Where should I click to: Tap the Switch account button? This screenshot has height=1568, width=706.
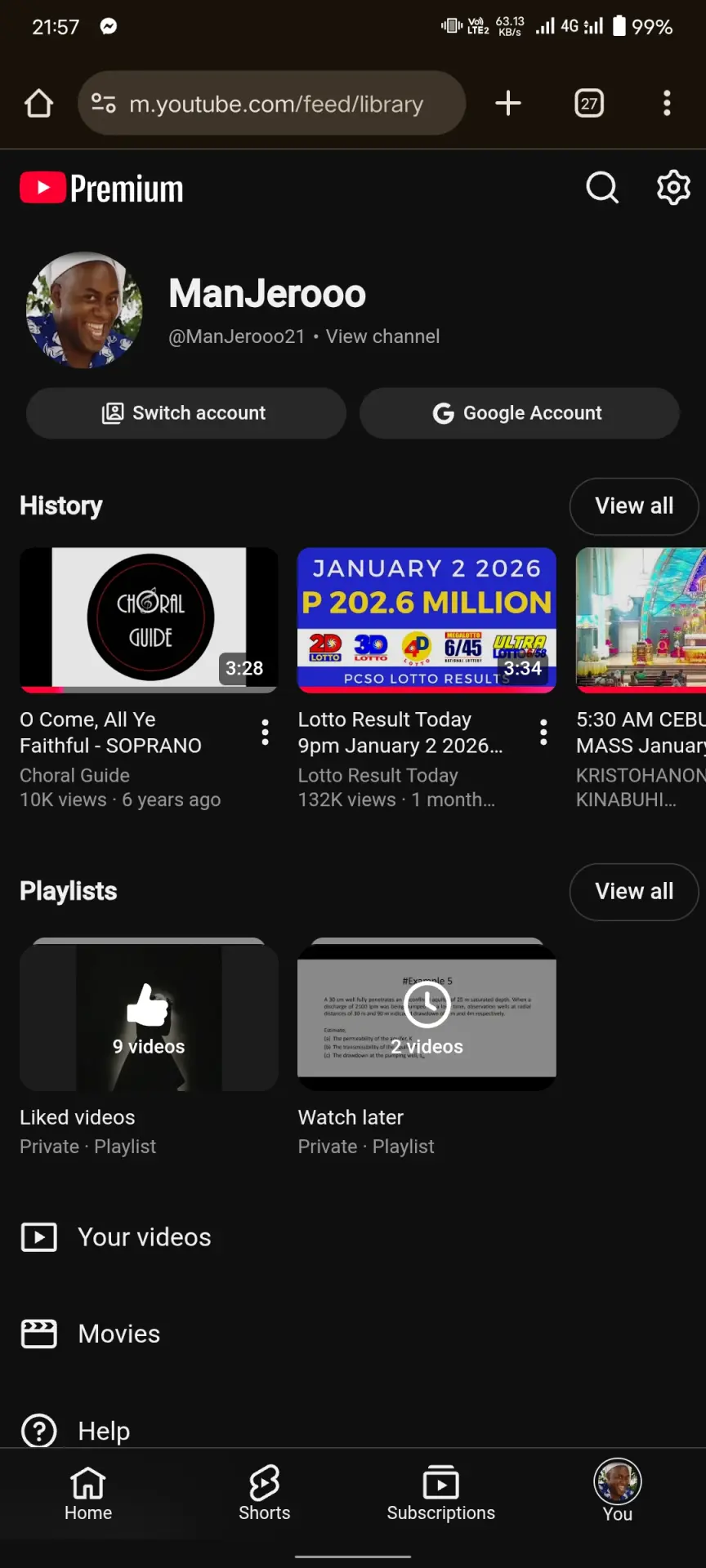pos(186,413)
